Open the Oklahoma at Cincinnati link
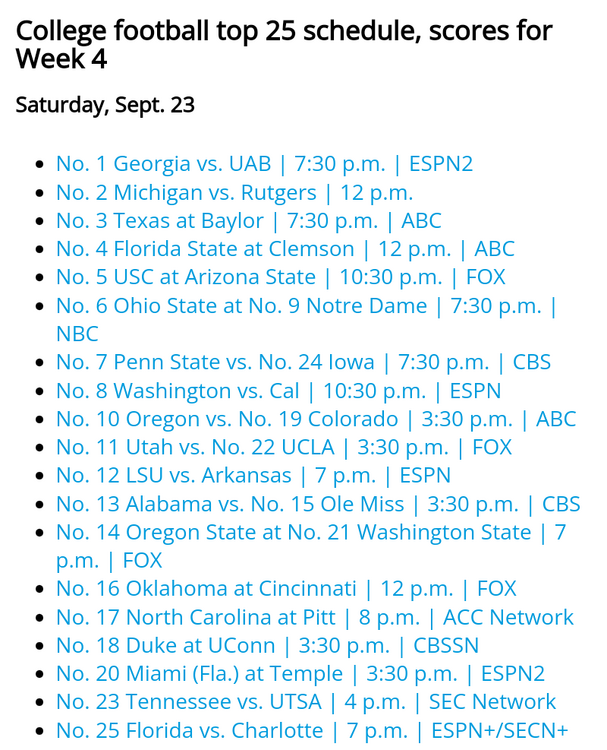 [x=285, y=589]
